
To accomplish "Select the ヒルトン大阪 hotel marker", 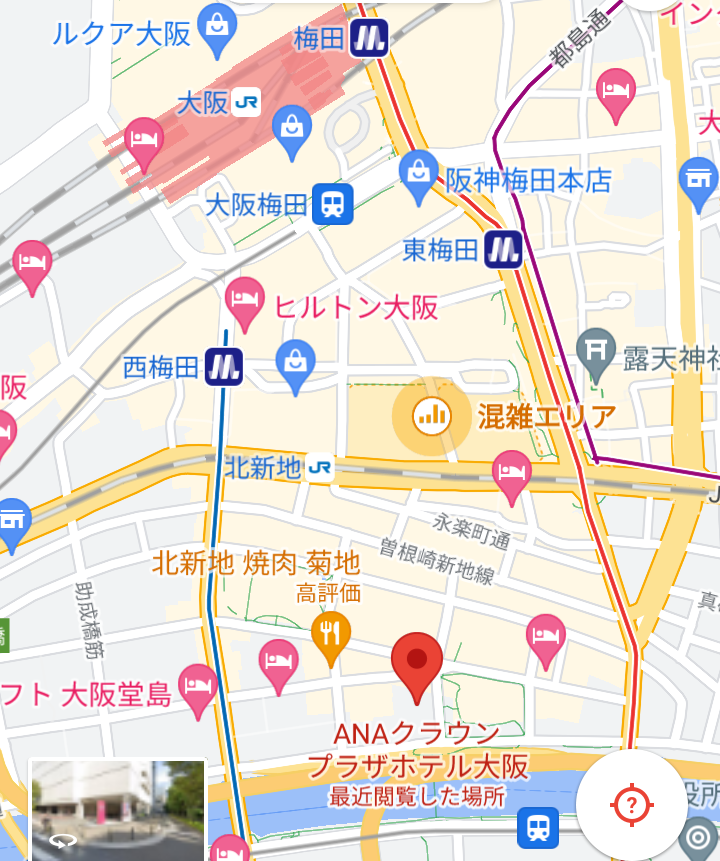I will 244,296.
